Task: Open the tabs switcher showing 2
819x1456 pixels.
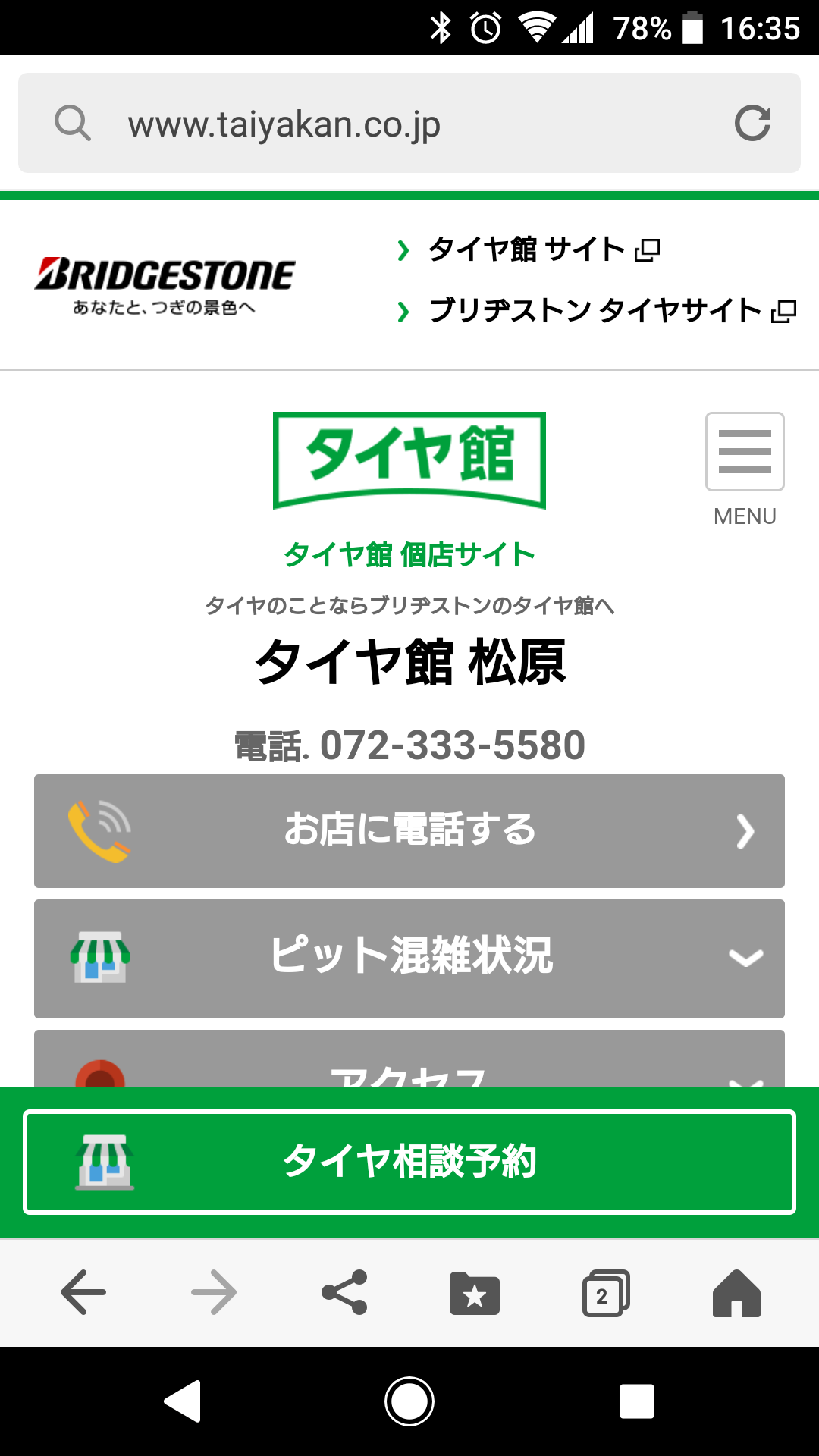Action: pos(605,1292)
